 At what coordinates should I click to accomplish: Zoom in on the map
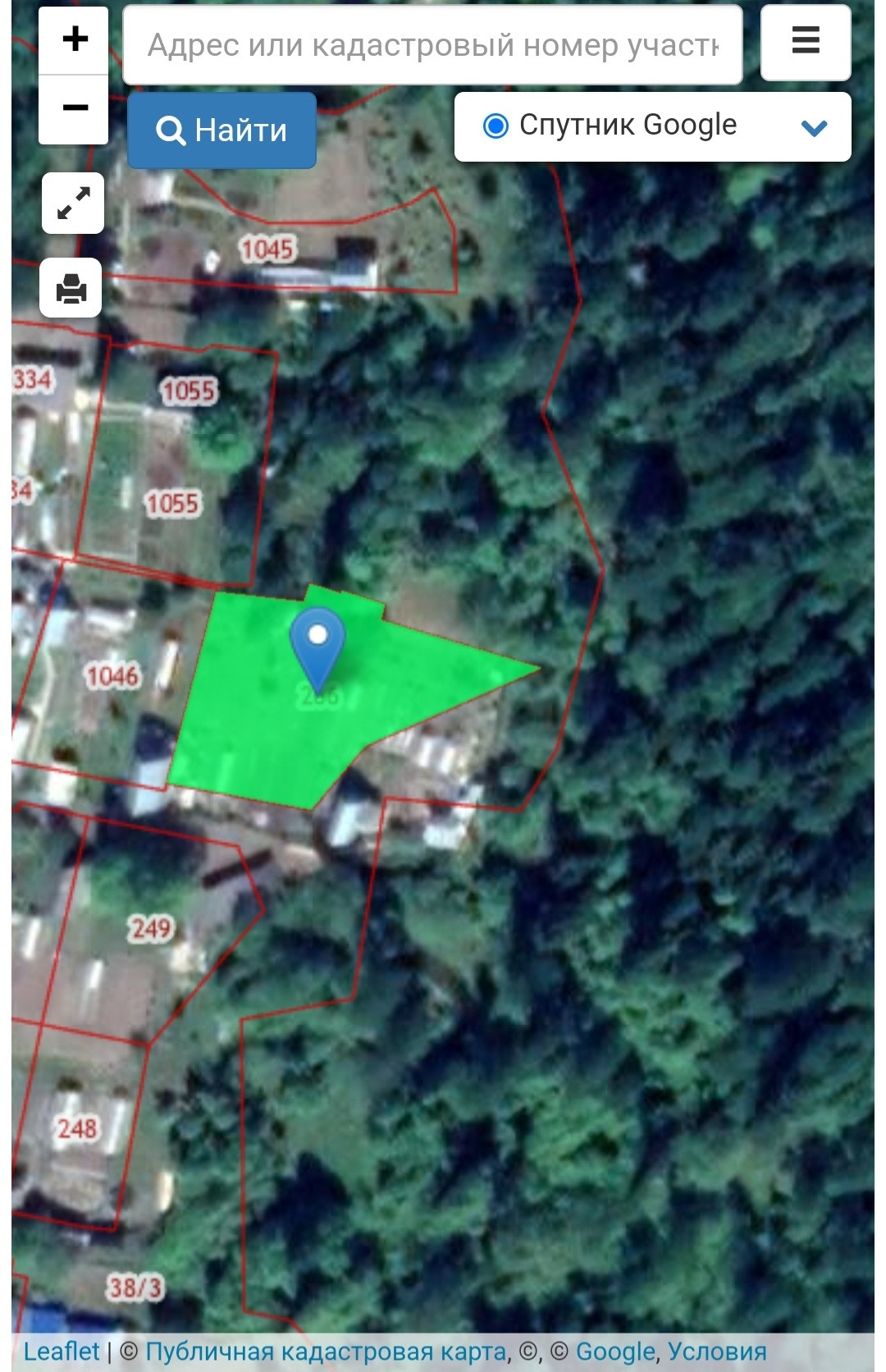click(x=75, y=39)
